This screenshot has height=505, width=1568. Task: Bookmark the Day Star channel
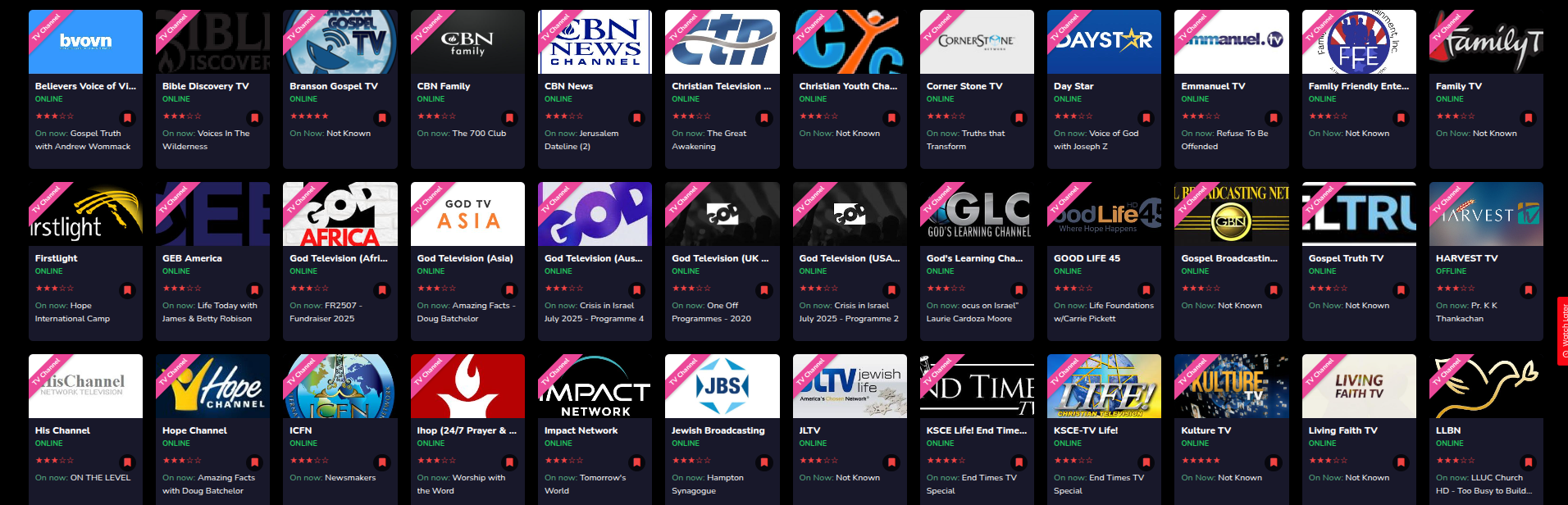(1146, 118)
